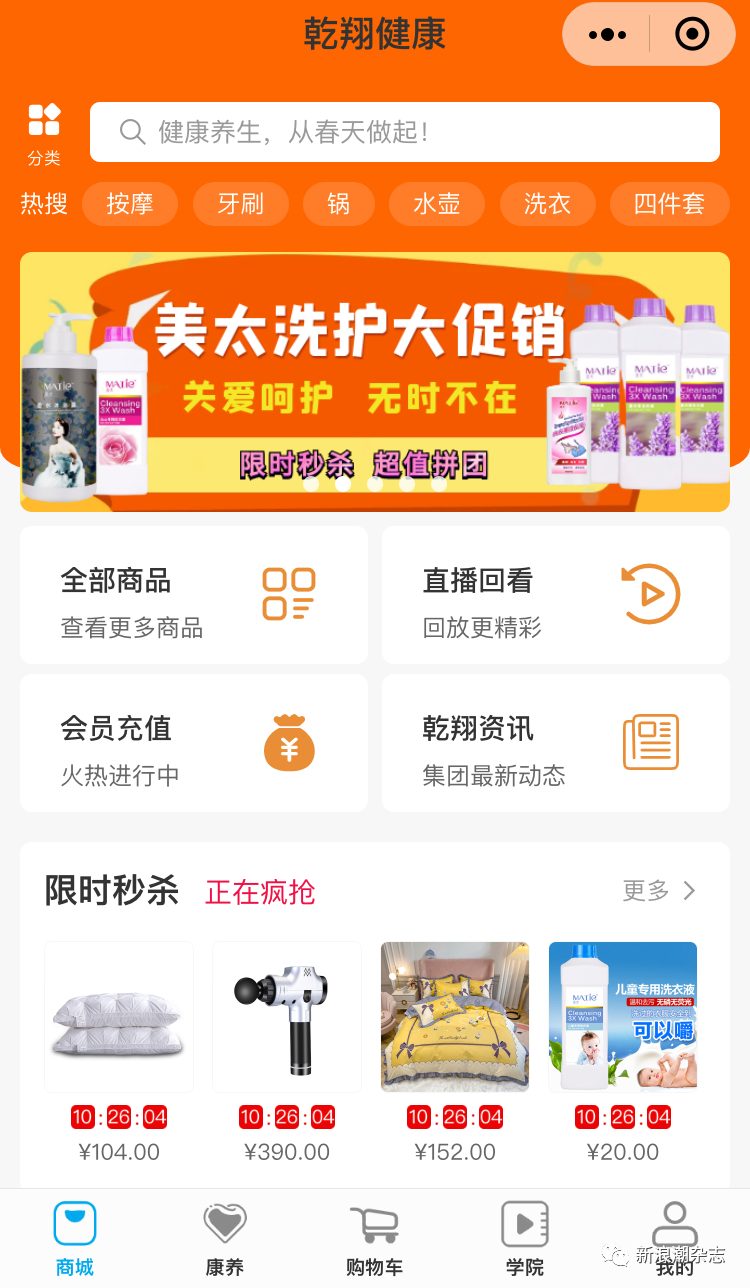Open the 会员充值 card
The height and width of the screenshot is (1288, 750).
(194, 743)
